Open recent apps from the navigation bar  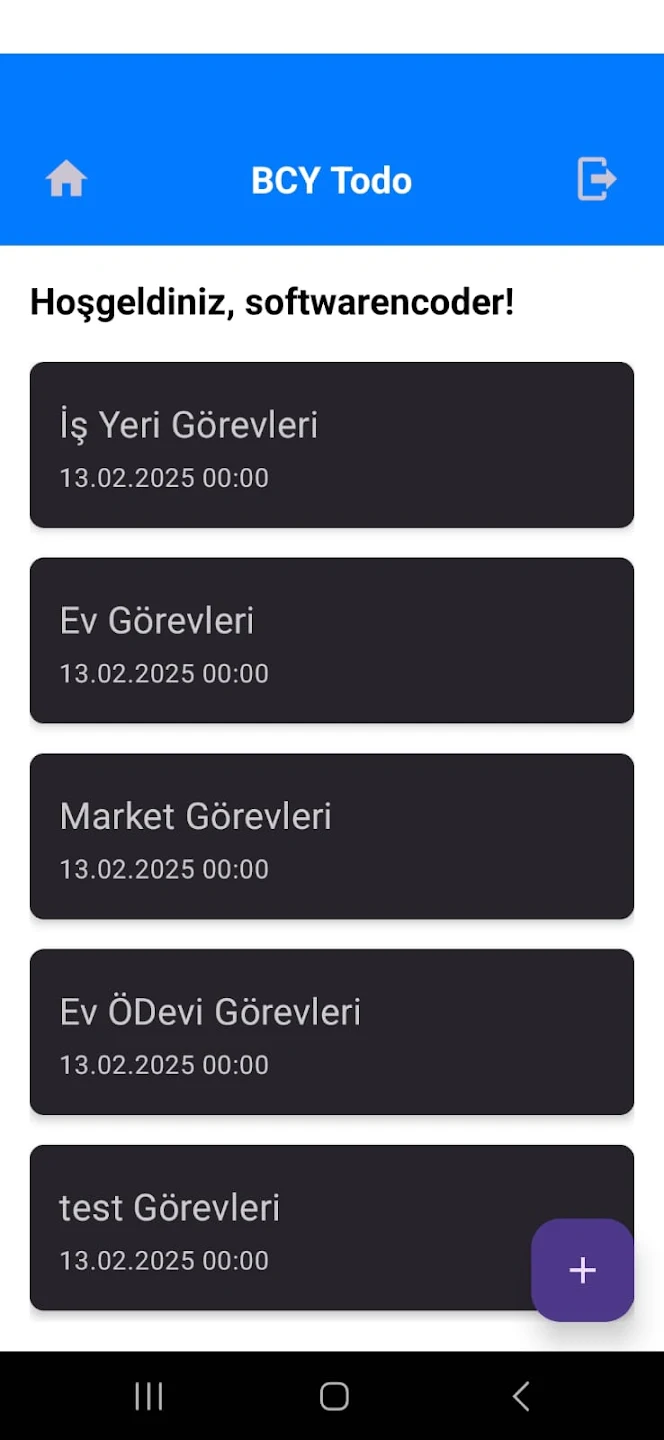pos(148,1396)
